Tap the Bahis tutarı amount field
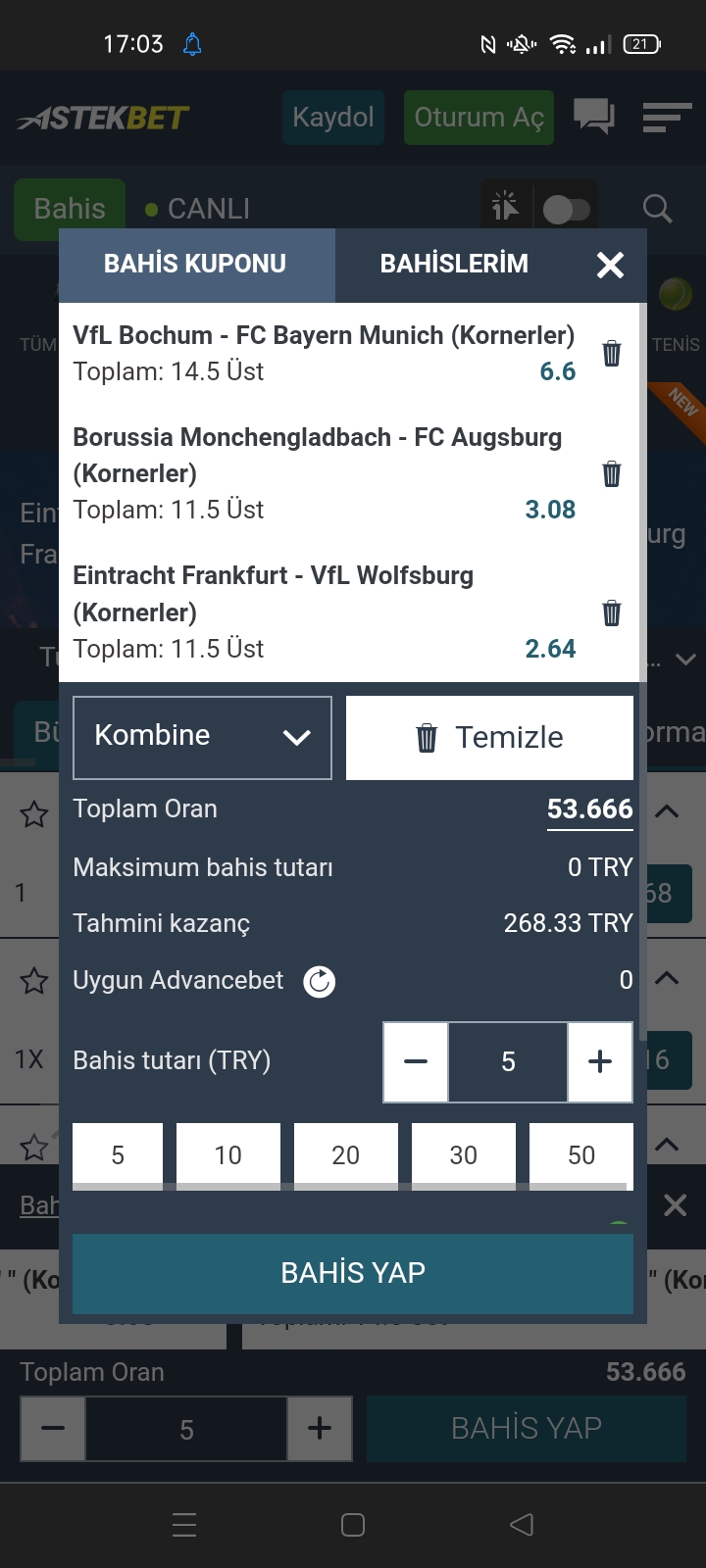Viewport: 706px width, 1568px height. click(508, 1061)
